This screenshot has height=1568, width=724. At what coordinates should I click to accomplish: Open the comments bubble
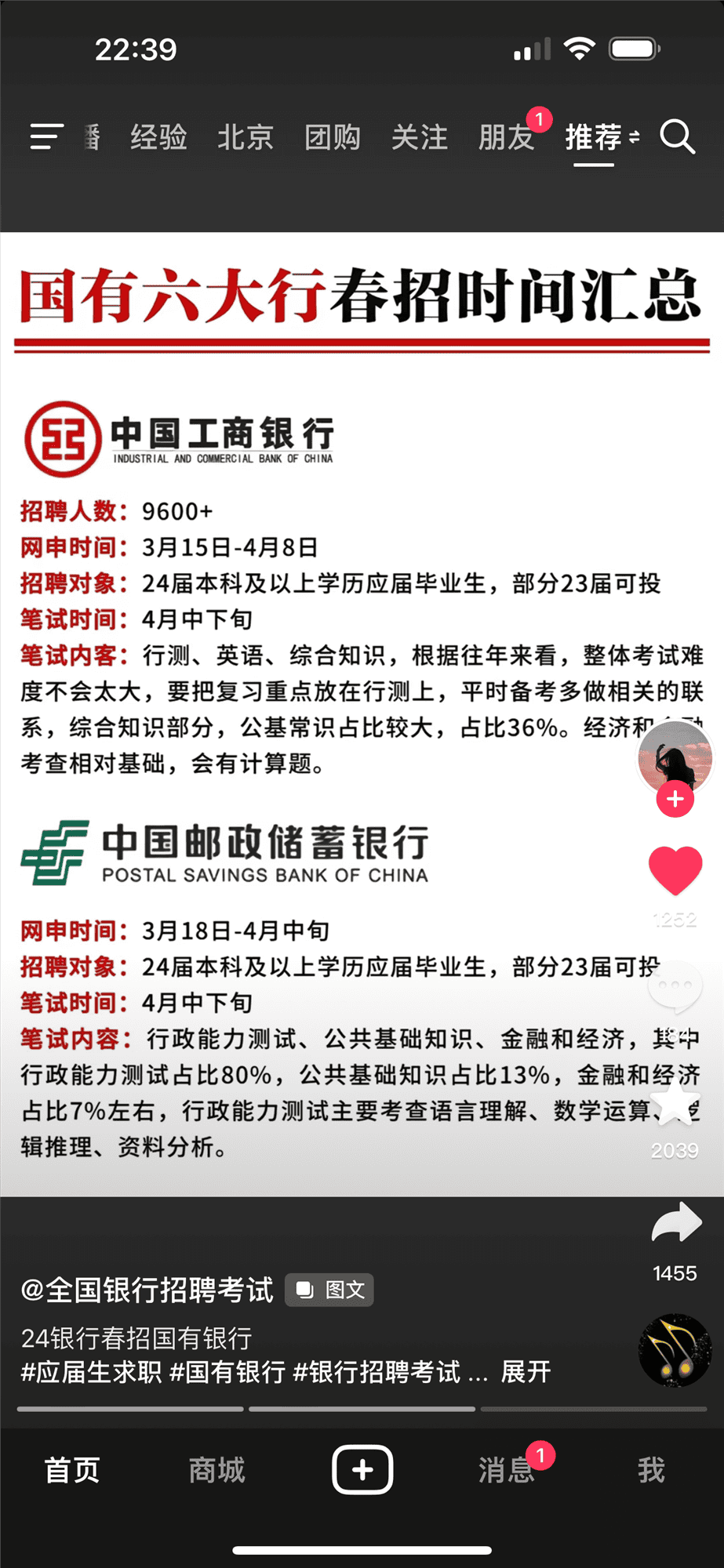point(675,988)
